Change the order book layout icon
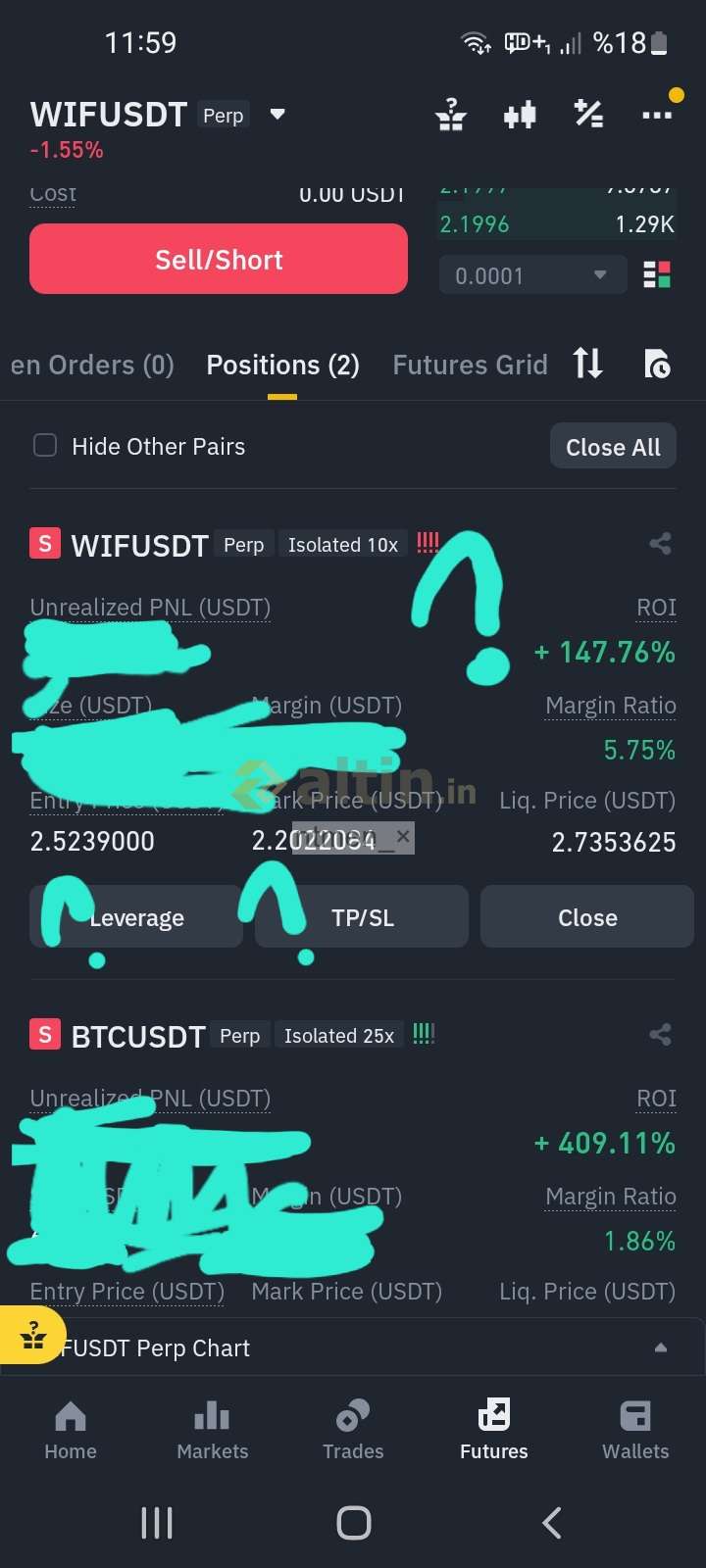 [657, 275]
